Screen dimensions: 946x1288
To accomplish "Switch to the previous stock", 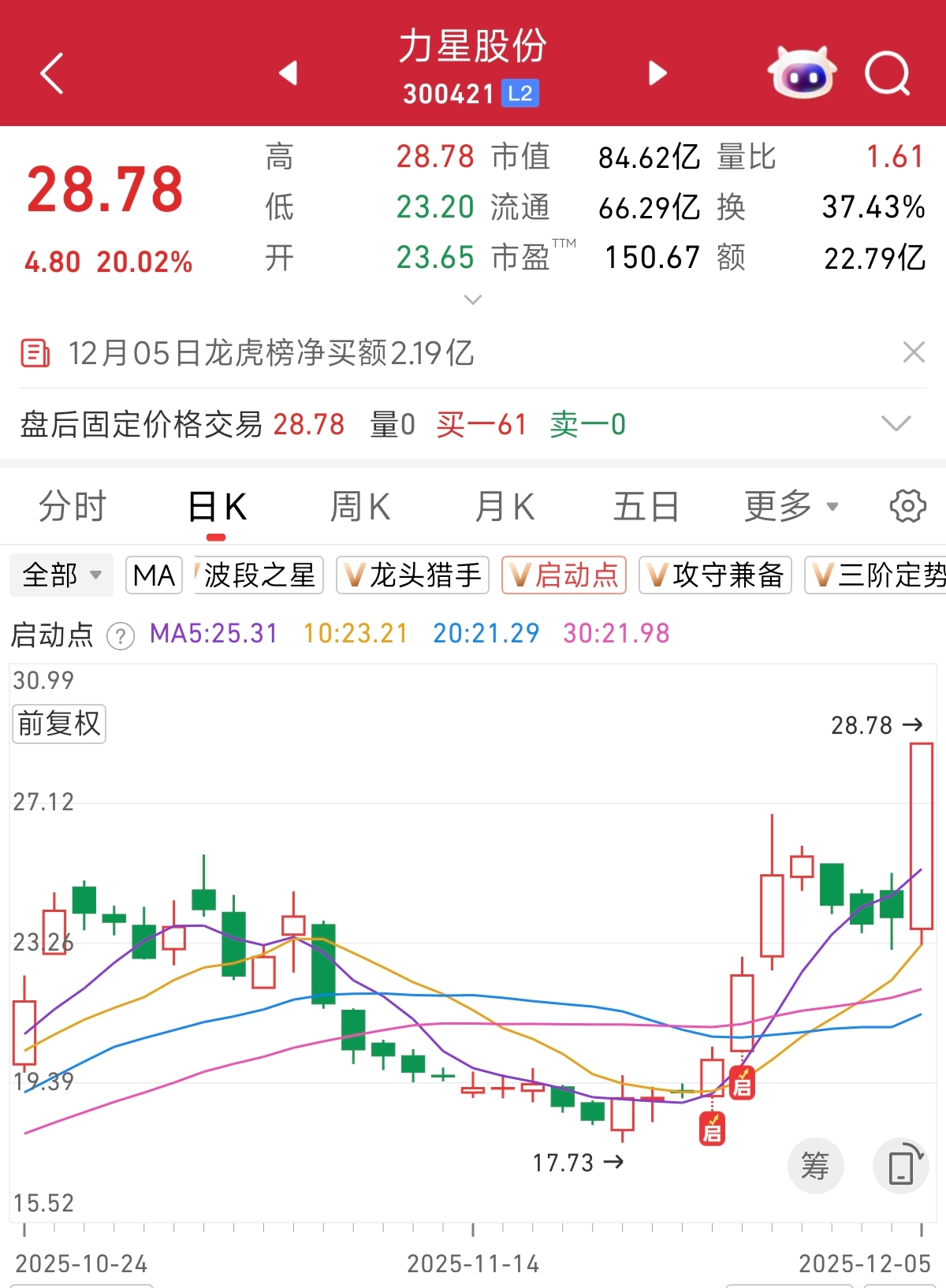I will 289,73.
